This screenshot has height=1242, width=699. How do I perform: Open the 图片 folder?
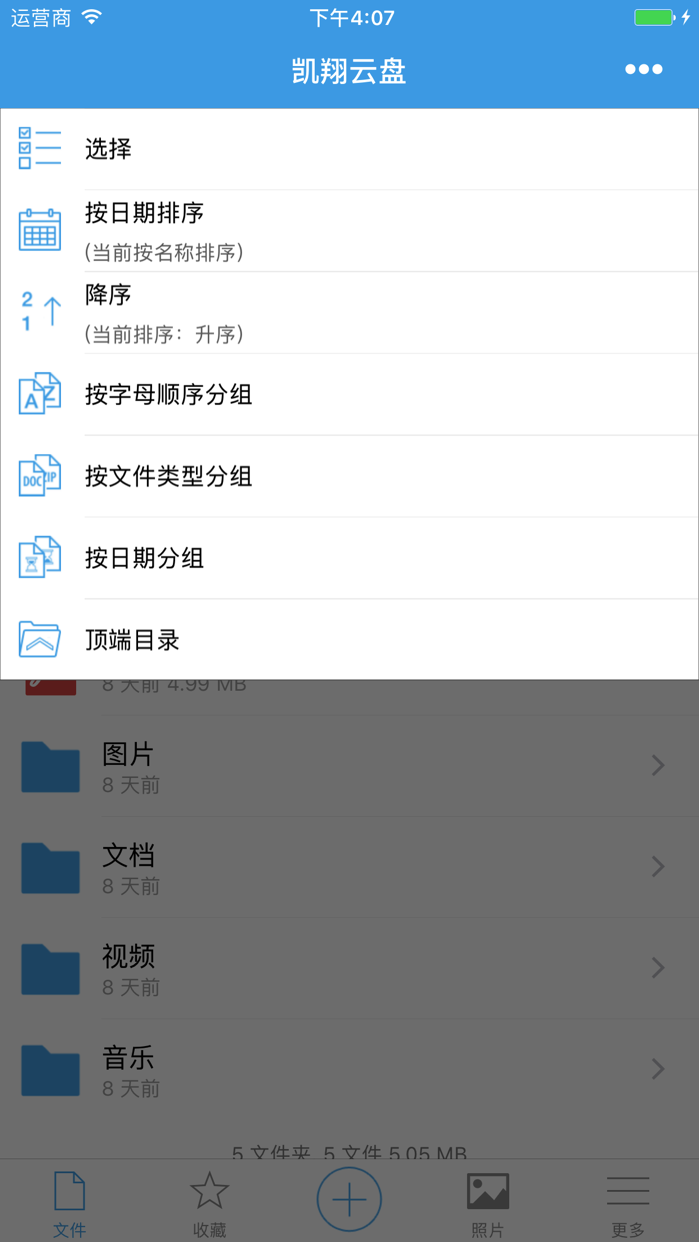coord(349,766)
